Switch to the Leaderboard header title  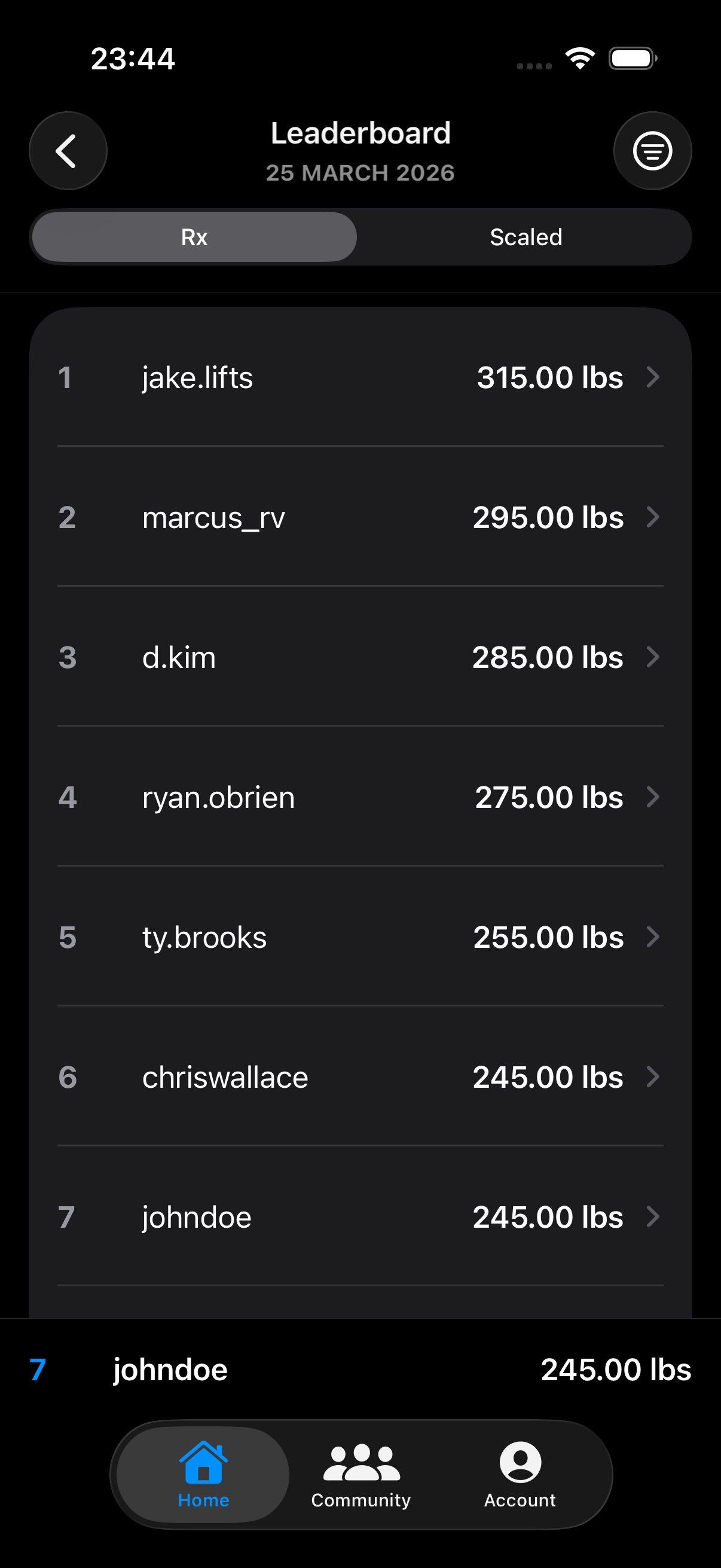[360, 132]
